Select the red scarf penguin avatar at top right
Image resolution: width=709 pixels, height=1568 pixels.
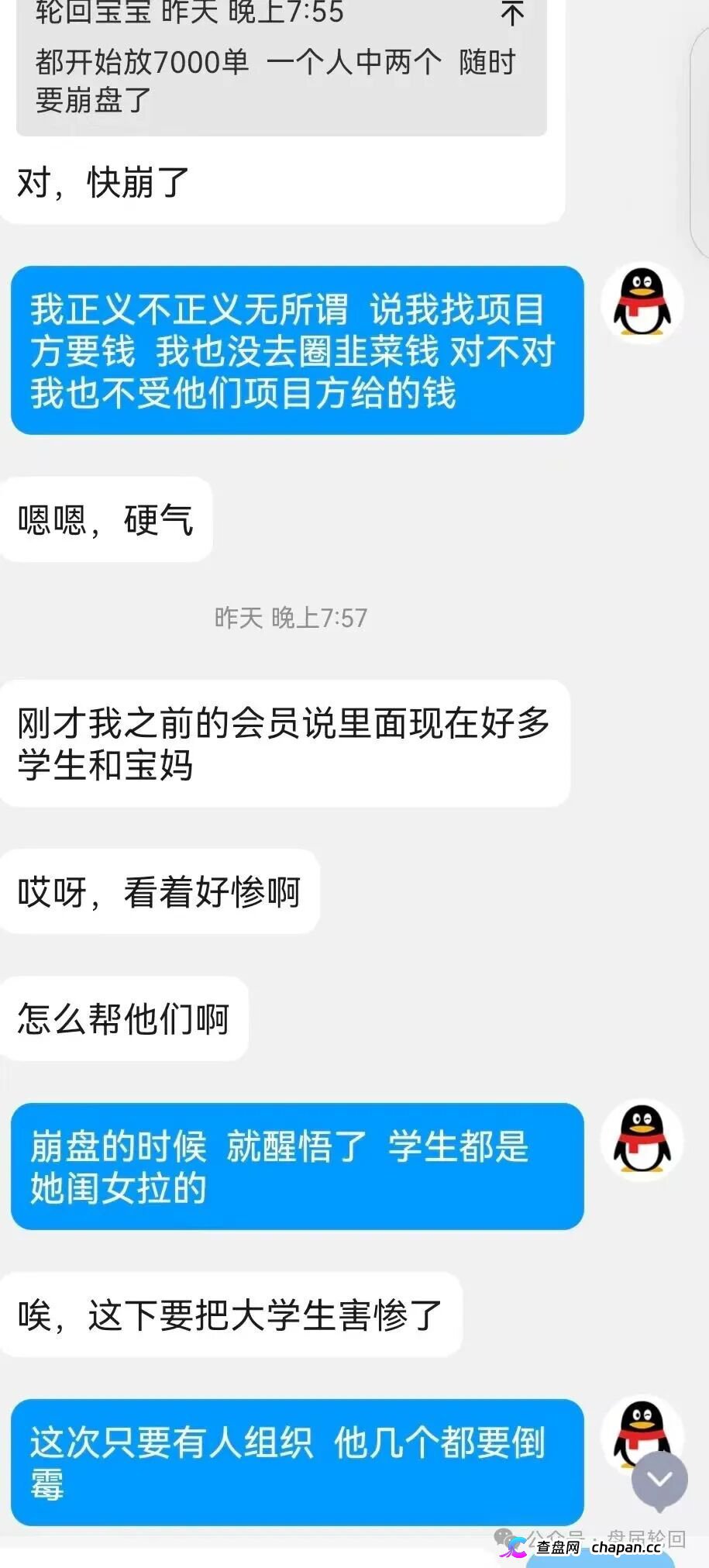click(x=642, y=304)
